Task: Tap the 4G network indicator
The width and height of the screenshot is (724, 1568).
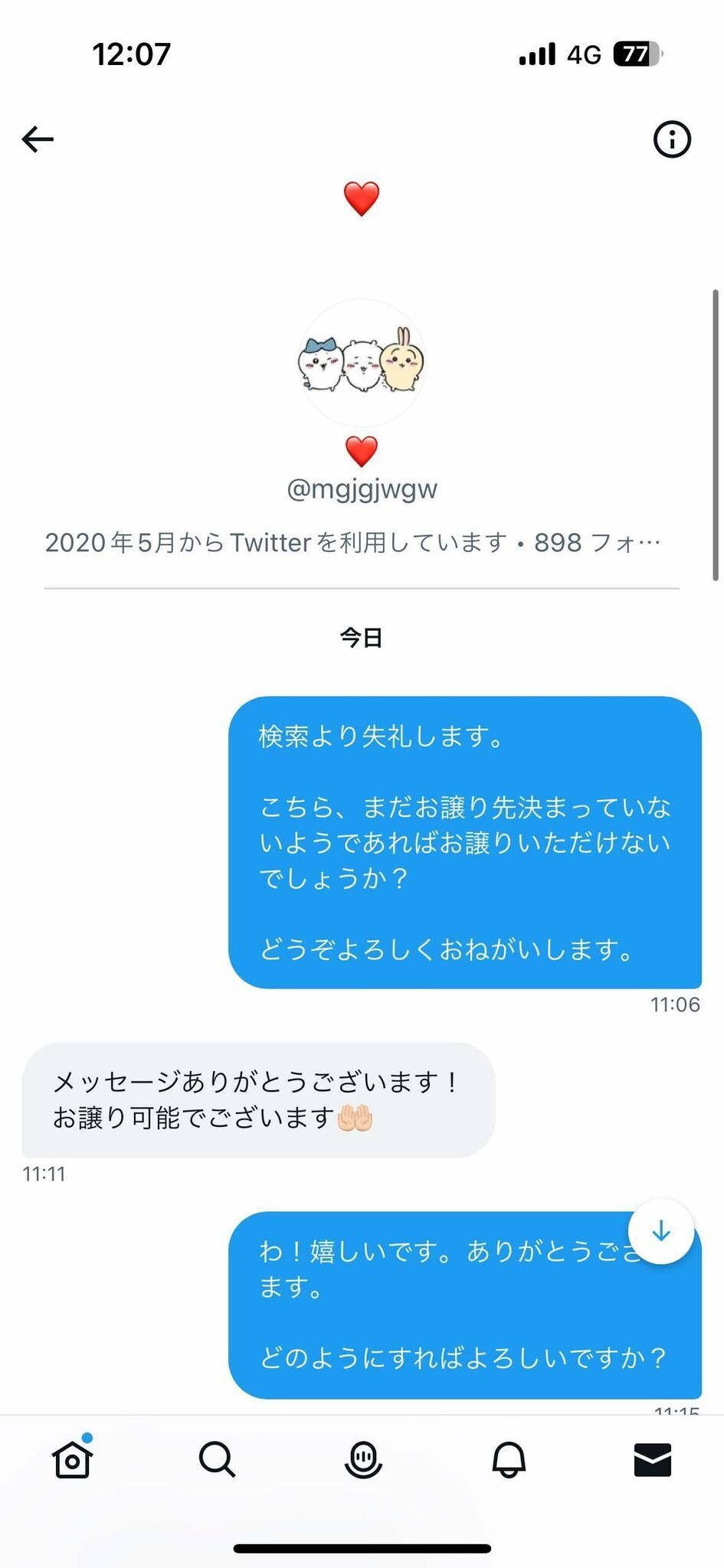Action: (582, 54)
